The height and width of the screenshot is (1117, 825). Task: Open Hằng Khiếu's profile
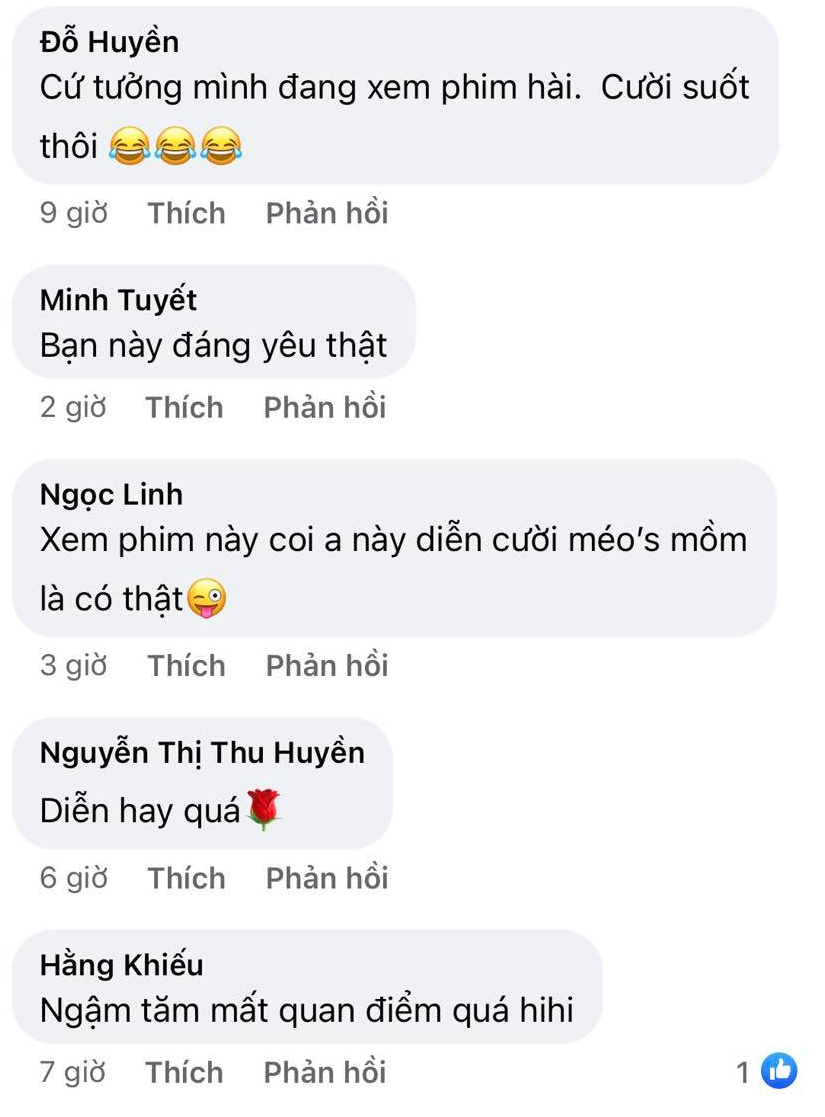[x=121, y=965]
